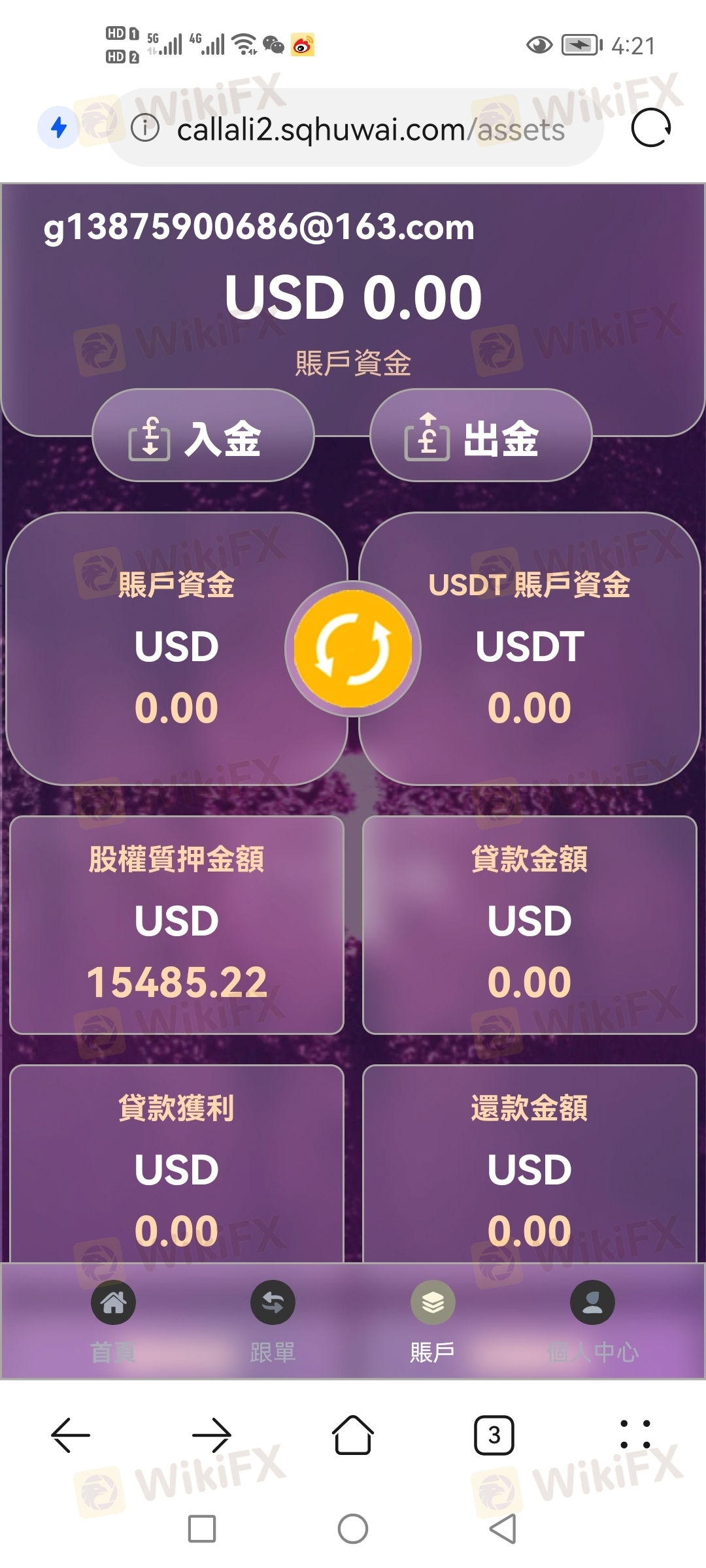Go back with the browser back arrow
The height and width of the screenshot is (1568, 706).
(71, 1435)
